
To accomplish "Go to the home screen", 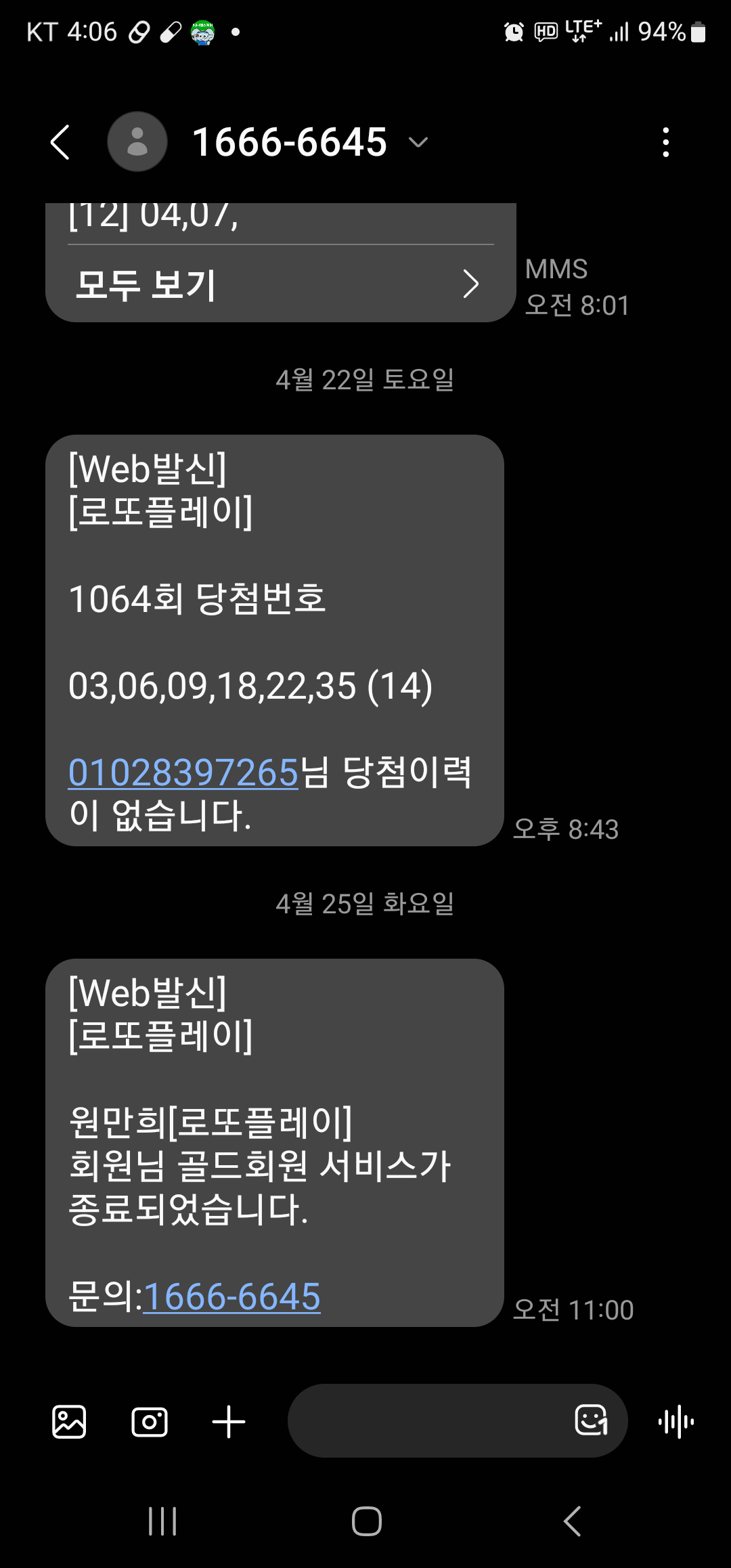I will click(366, 1521).
